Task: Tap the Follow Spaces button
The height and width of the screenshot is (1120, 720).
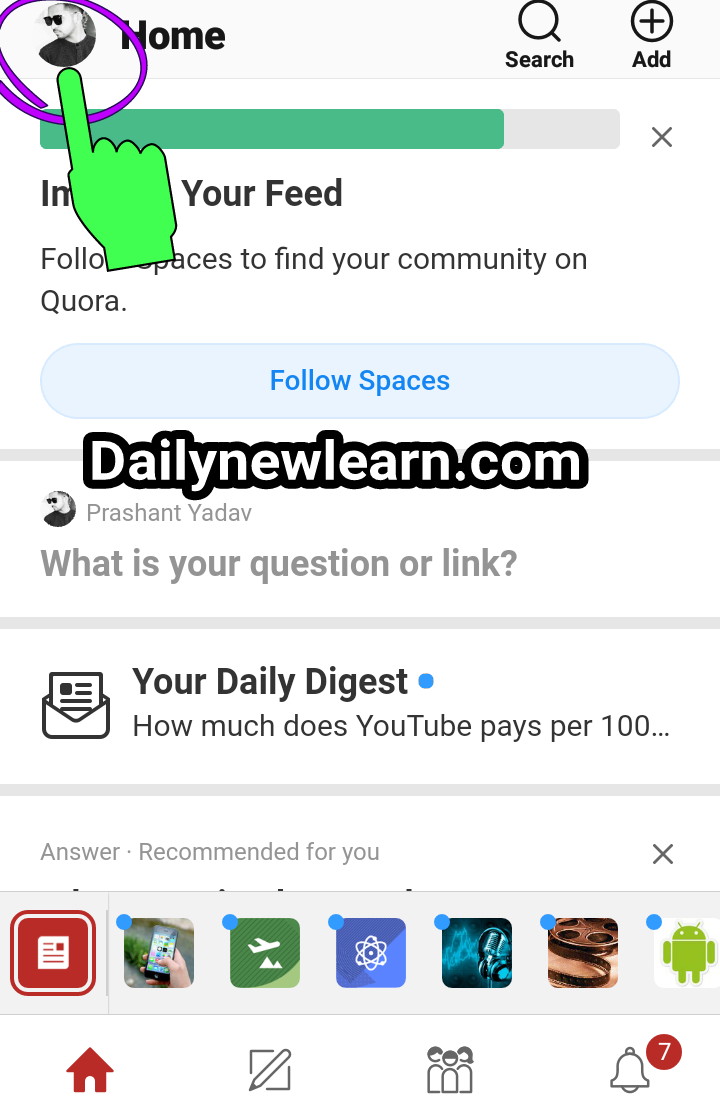Action: point(360,381)
